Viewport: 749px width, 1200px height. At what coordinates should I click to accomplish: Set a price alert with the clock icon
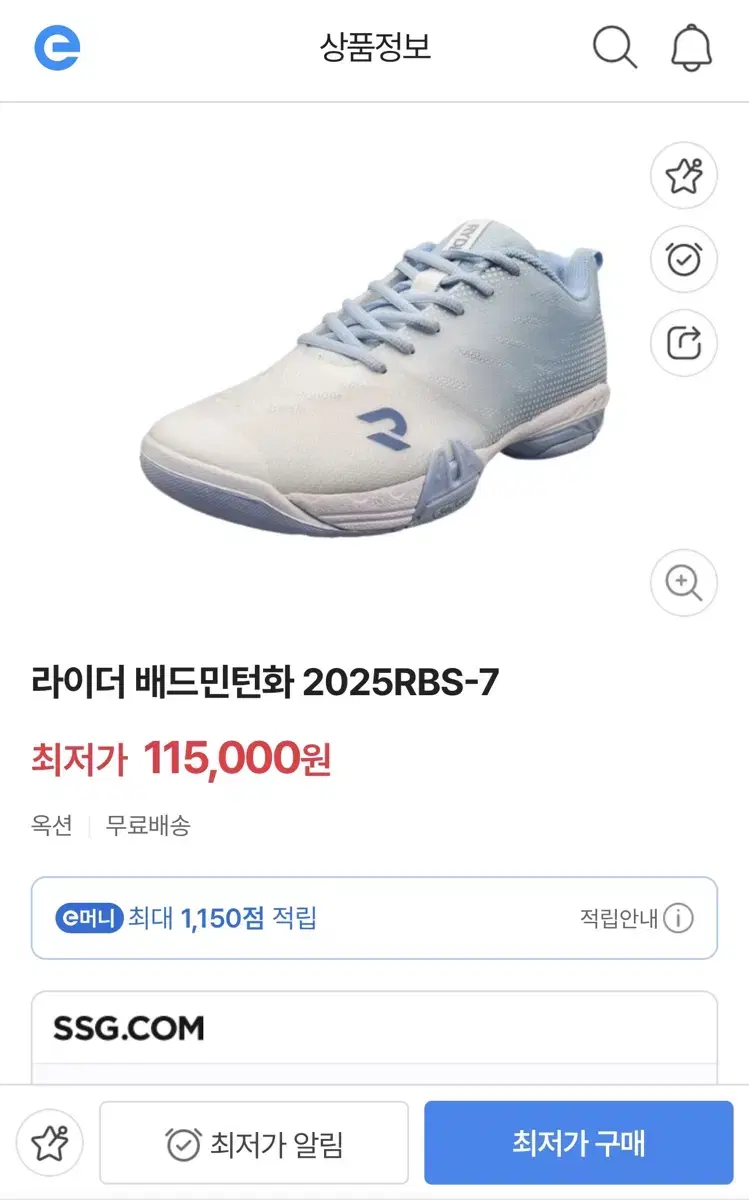[683, 258]
